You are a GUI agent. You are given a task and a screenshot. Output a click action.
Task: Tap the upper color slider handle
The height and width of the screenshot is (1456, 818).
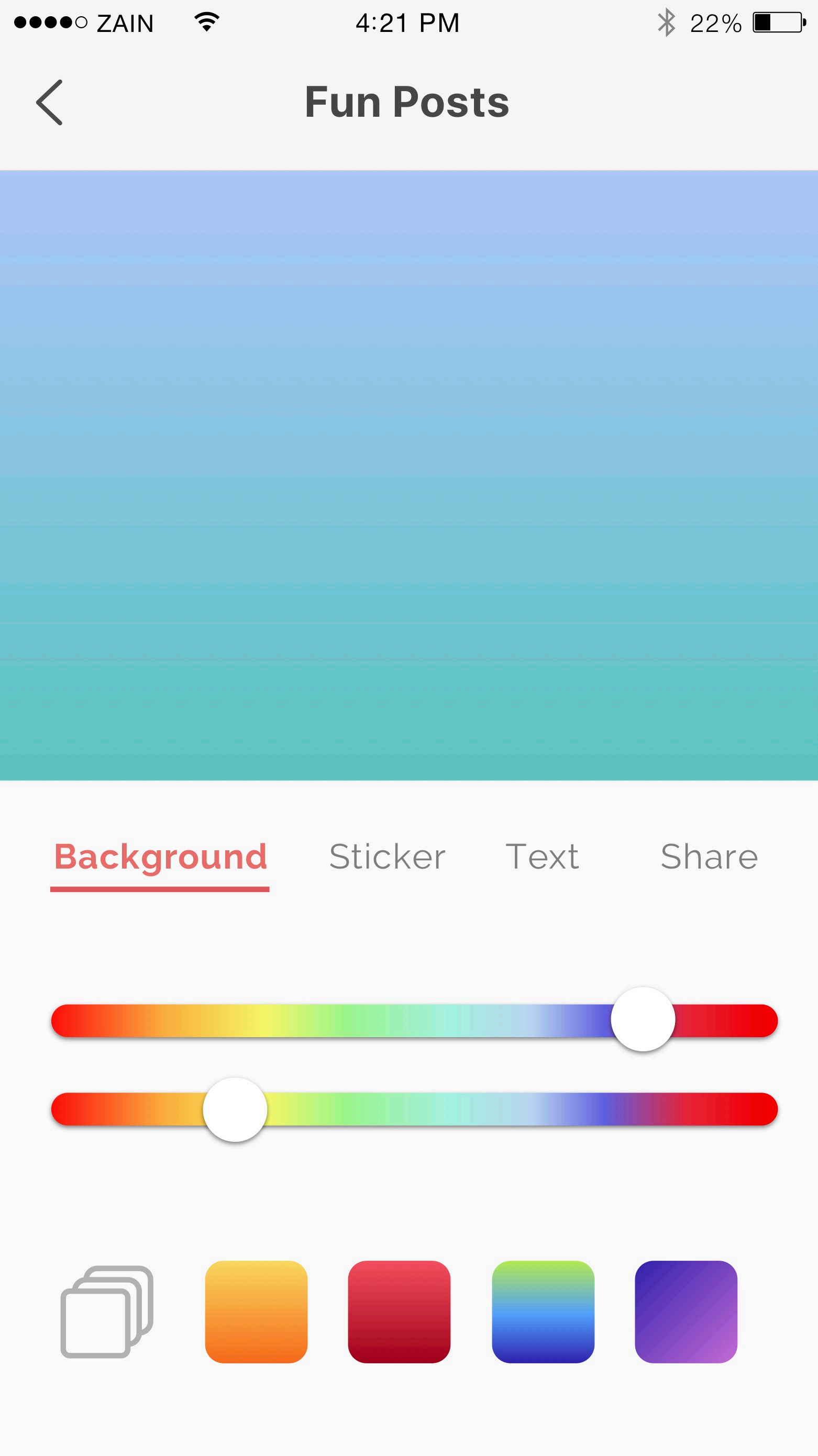point(643,1020)
